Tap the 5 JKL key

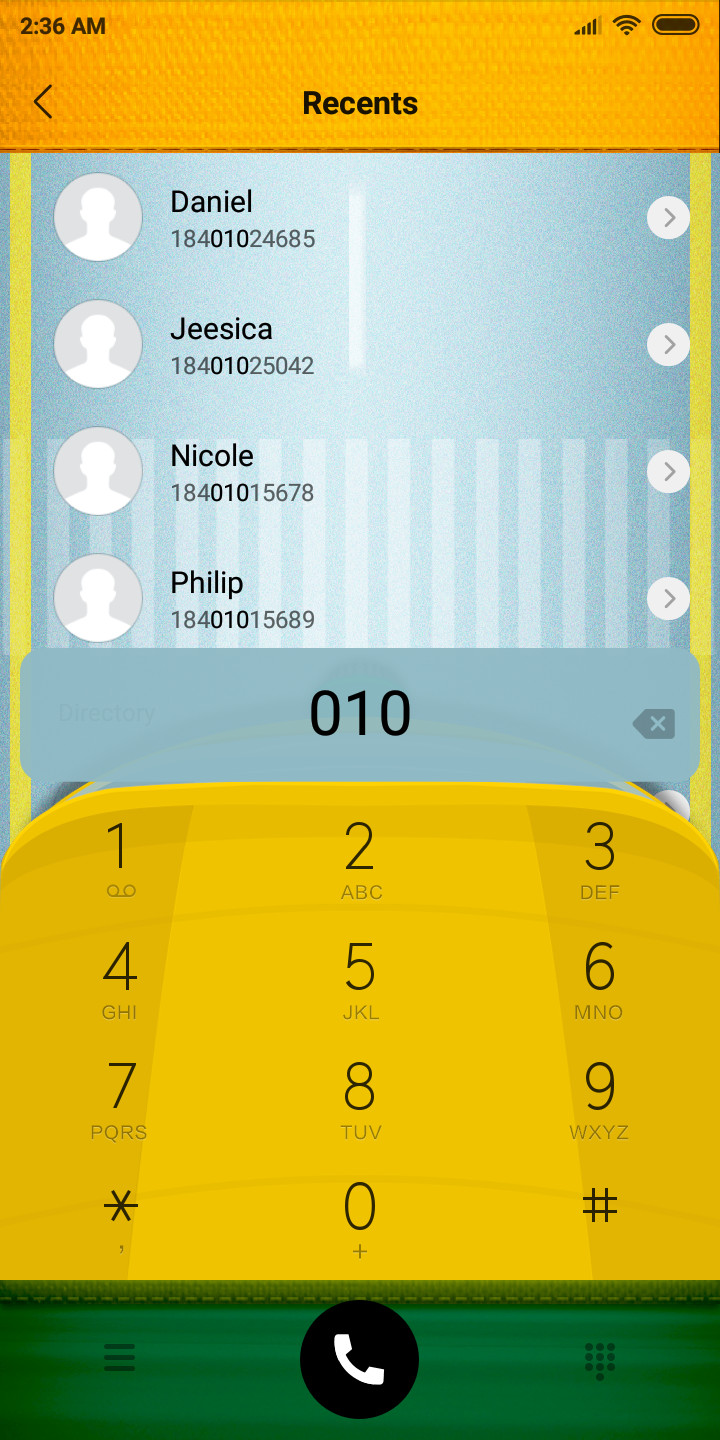click(x=360, y=980)
